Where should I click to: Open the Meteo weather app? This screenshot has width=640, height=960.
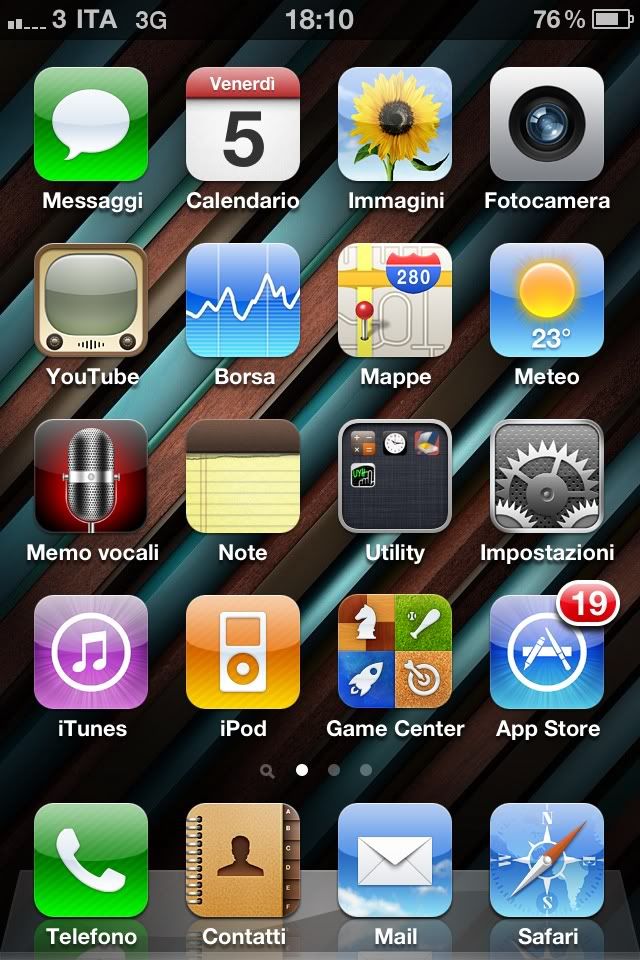pyautogui.click(x=547, y=300)
